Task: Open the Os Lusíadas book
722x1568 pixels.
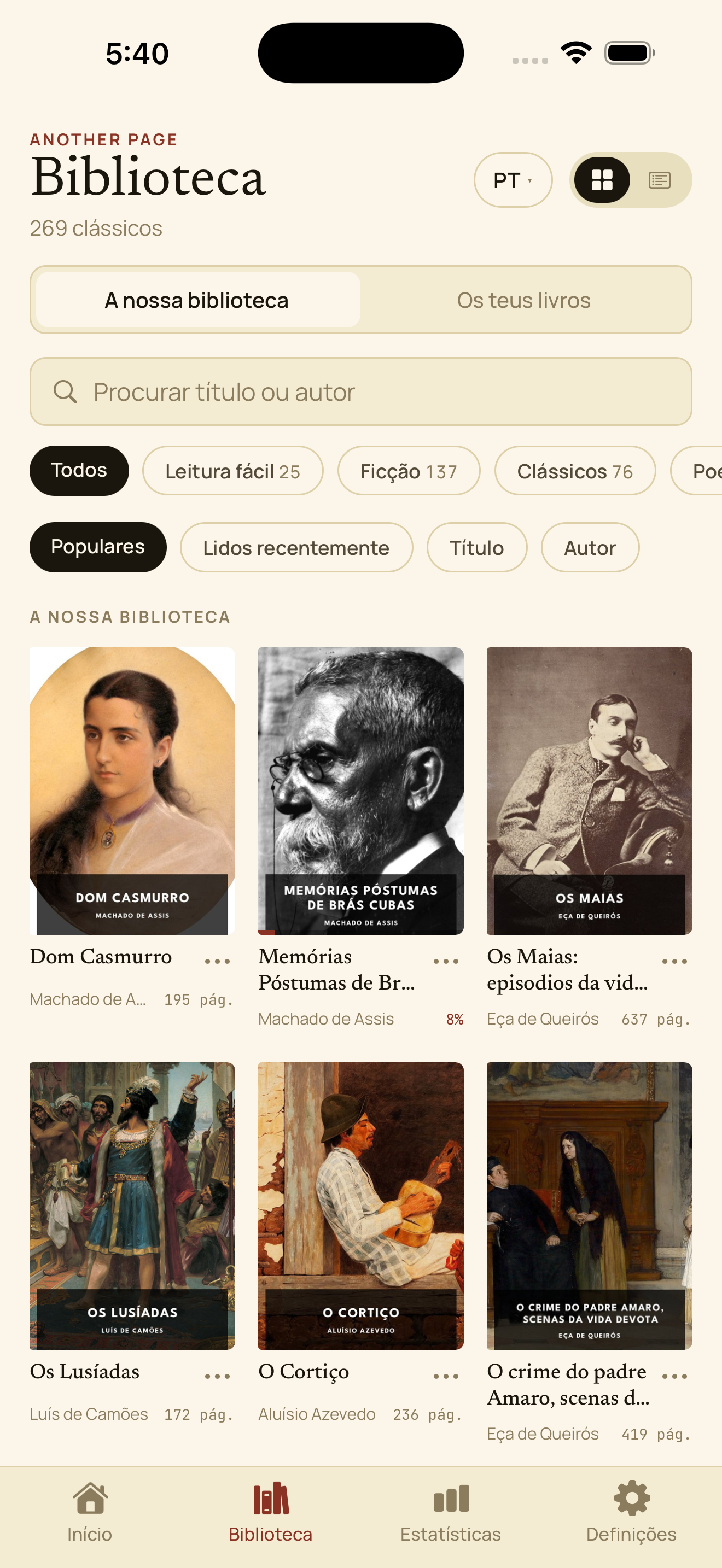Action: pyautogui.click(x=132, y=1206)
